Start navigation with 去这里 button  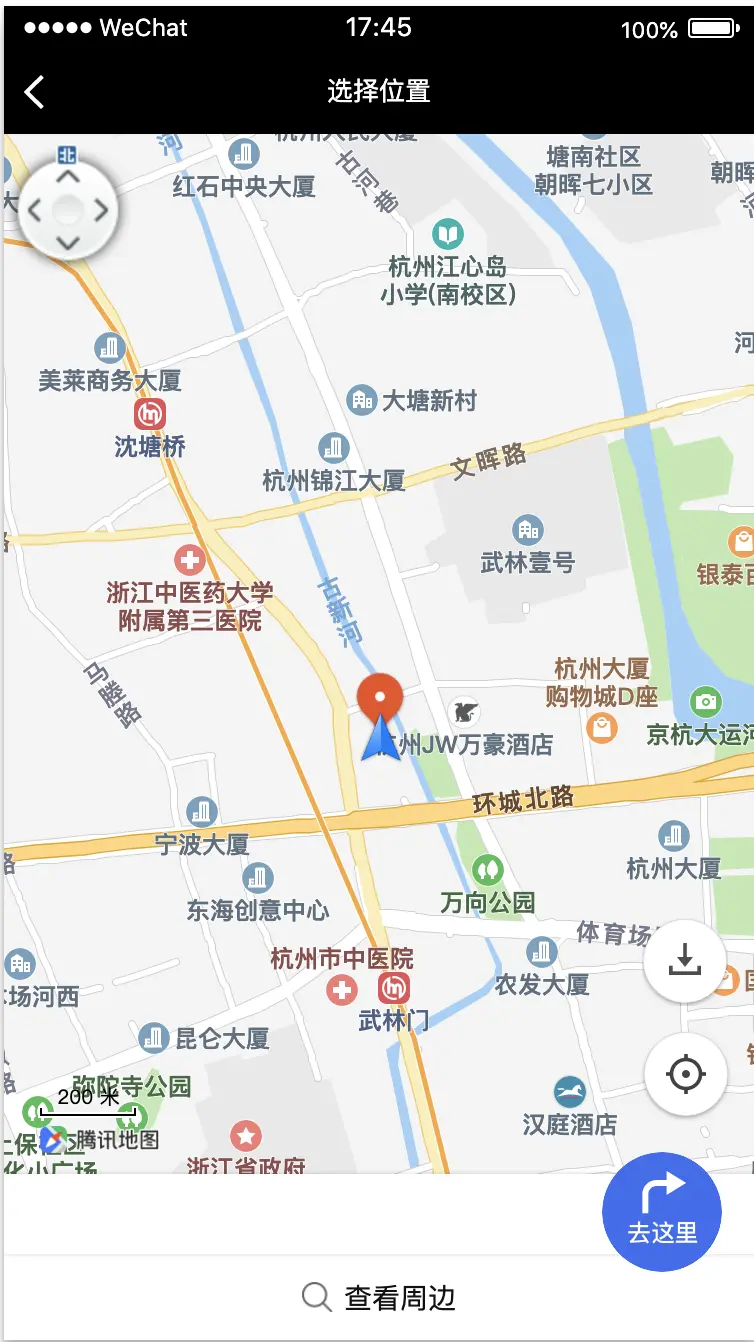coord(662,1212)
